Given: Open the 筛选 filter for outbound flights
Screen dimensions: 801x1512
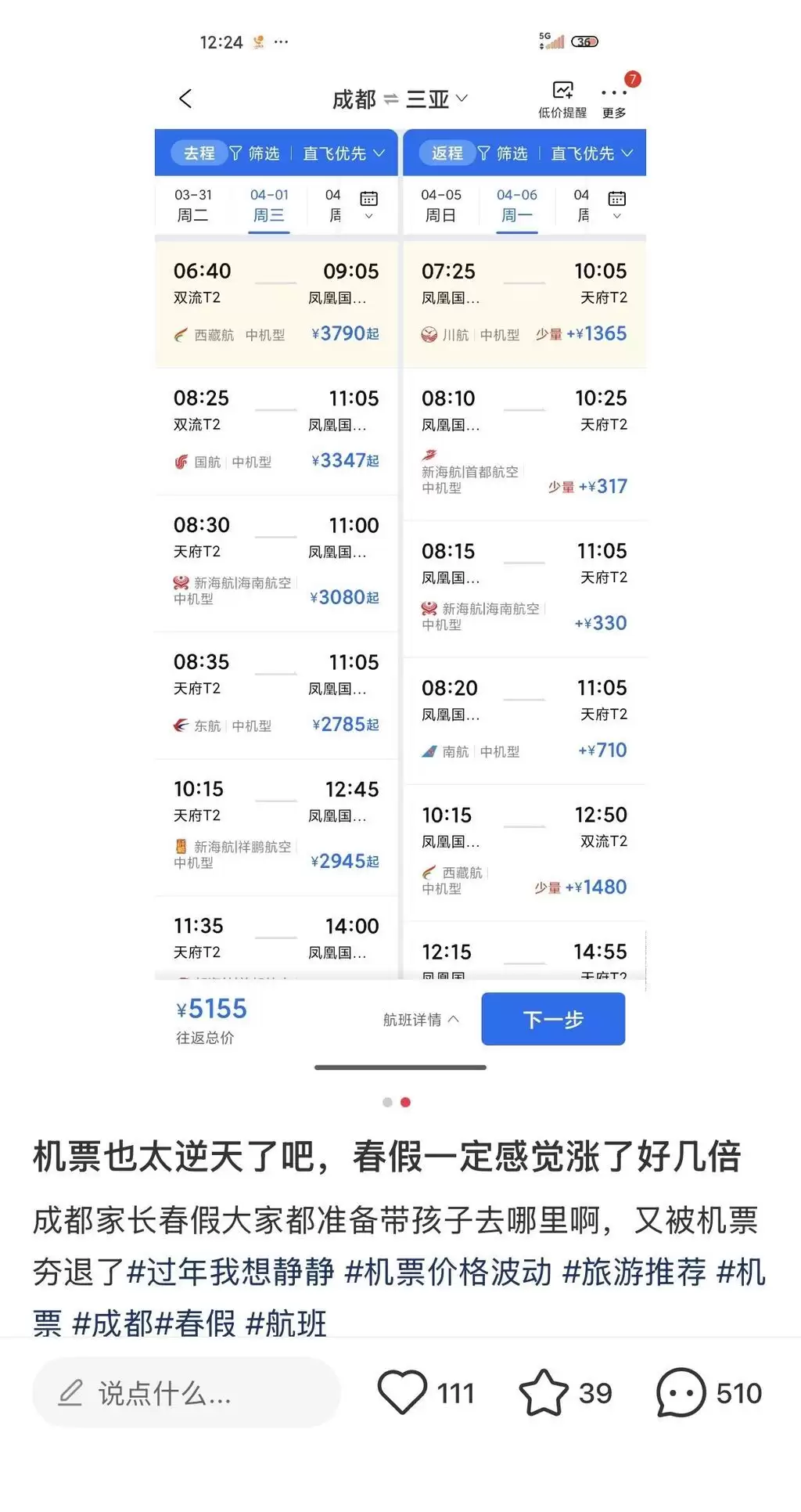Looking at the screenshot, I should [258, 153].
